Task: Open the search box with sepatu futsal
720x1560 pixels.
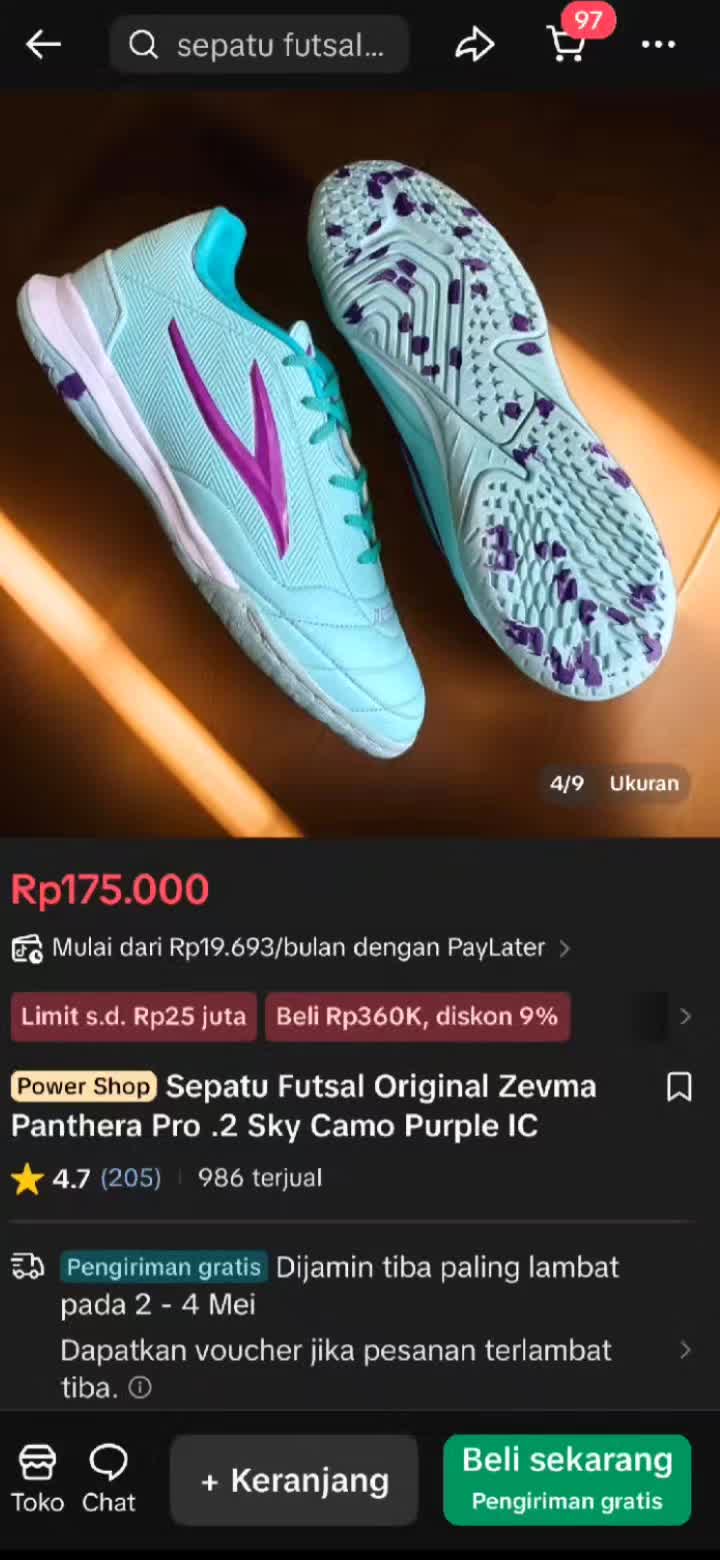Action: coord(259,45)
